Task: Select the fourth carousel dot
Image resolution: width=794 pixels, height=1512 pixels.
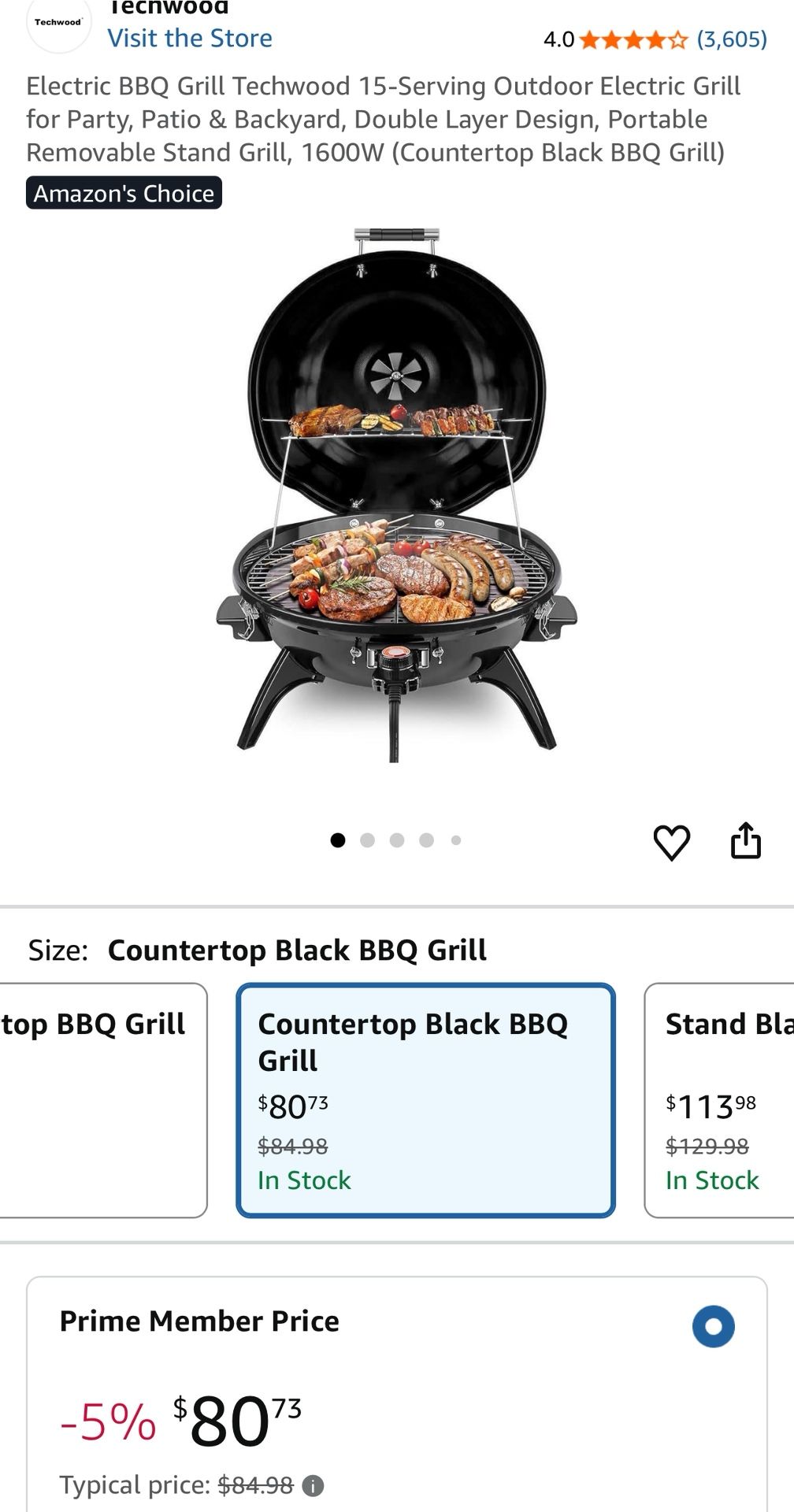Action: click(x=425, y=841)
